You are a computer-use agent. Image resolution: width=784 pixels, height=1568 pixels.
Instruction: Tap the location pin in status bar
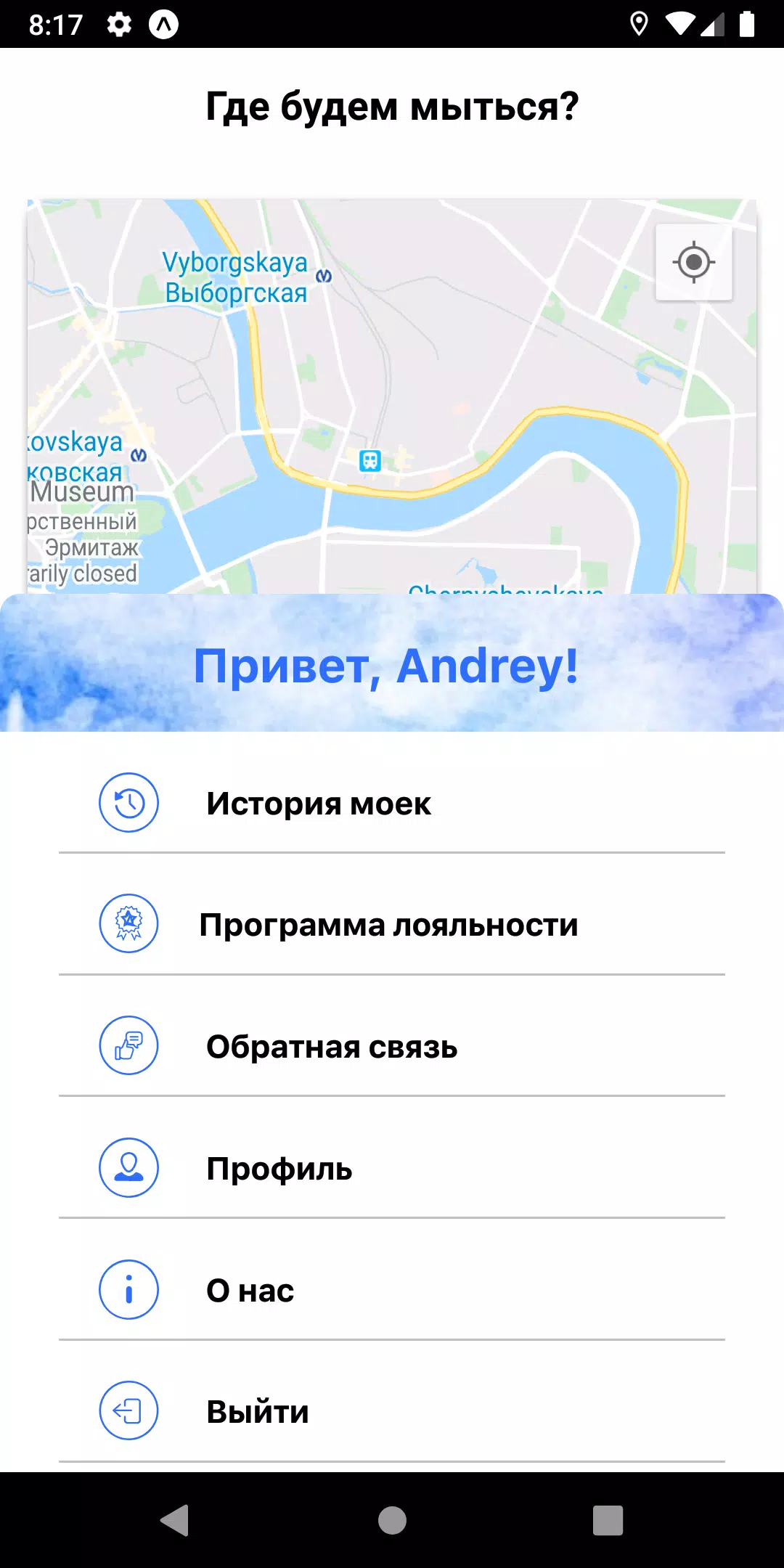(638, 23)
